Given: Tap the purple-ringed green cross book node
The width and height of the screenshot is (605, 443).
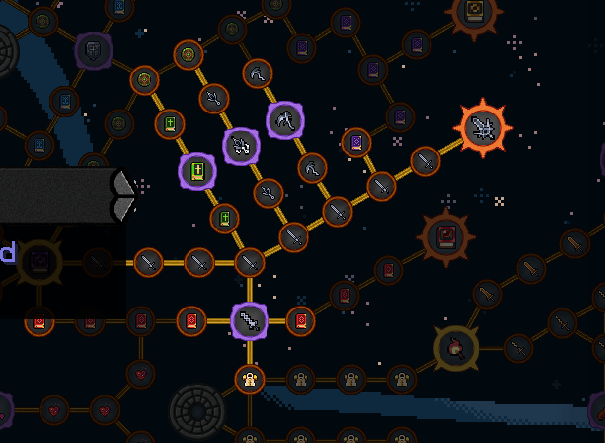Looking at the screenshot, I should tap(198, 171).
